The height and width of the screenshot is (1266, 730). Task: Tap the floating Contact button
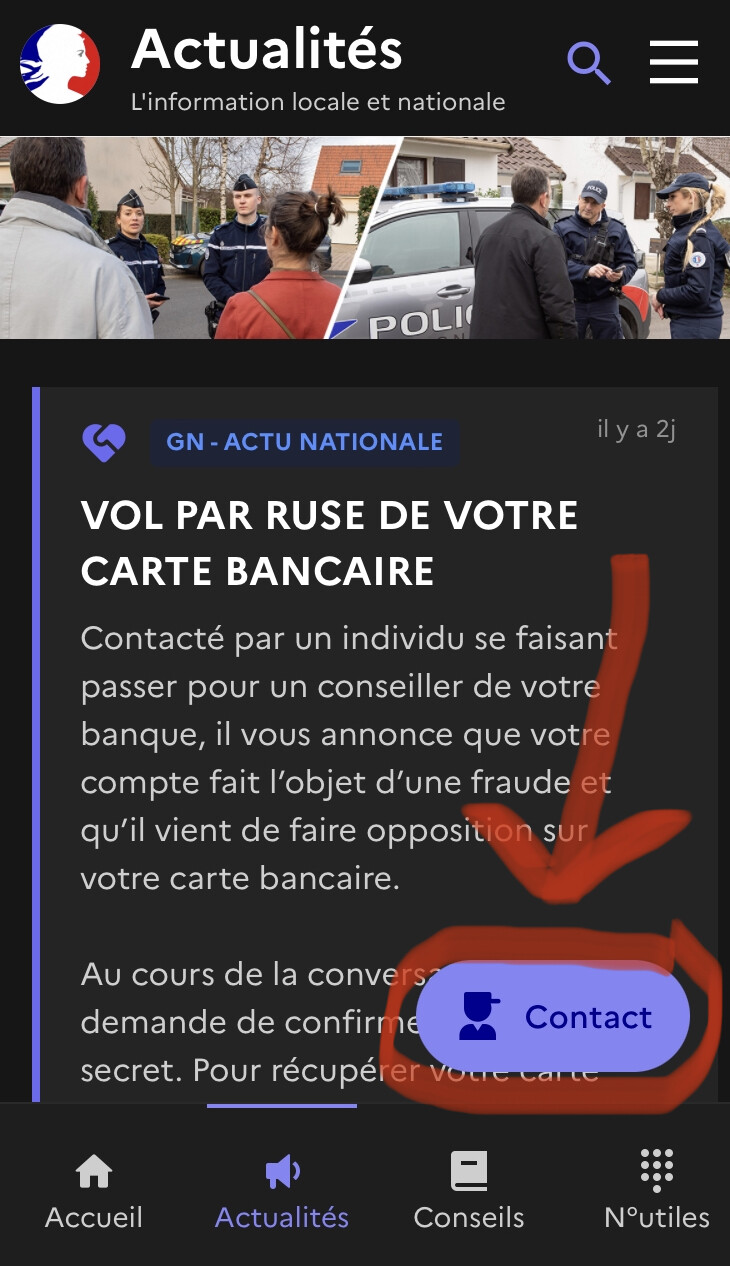pos(553,1017)
